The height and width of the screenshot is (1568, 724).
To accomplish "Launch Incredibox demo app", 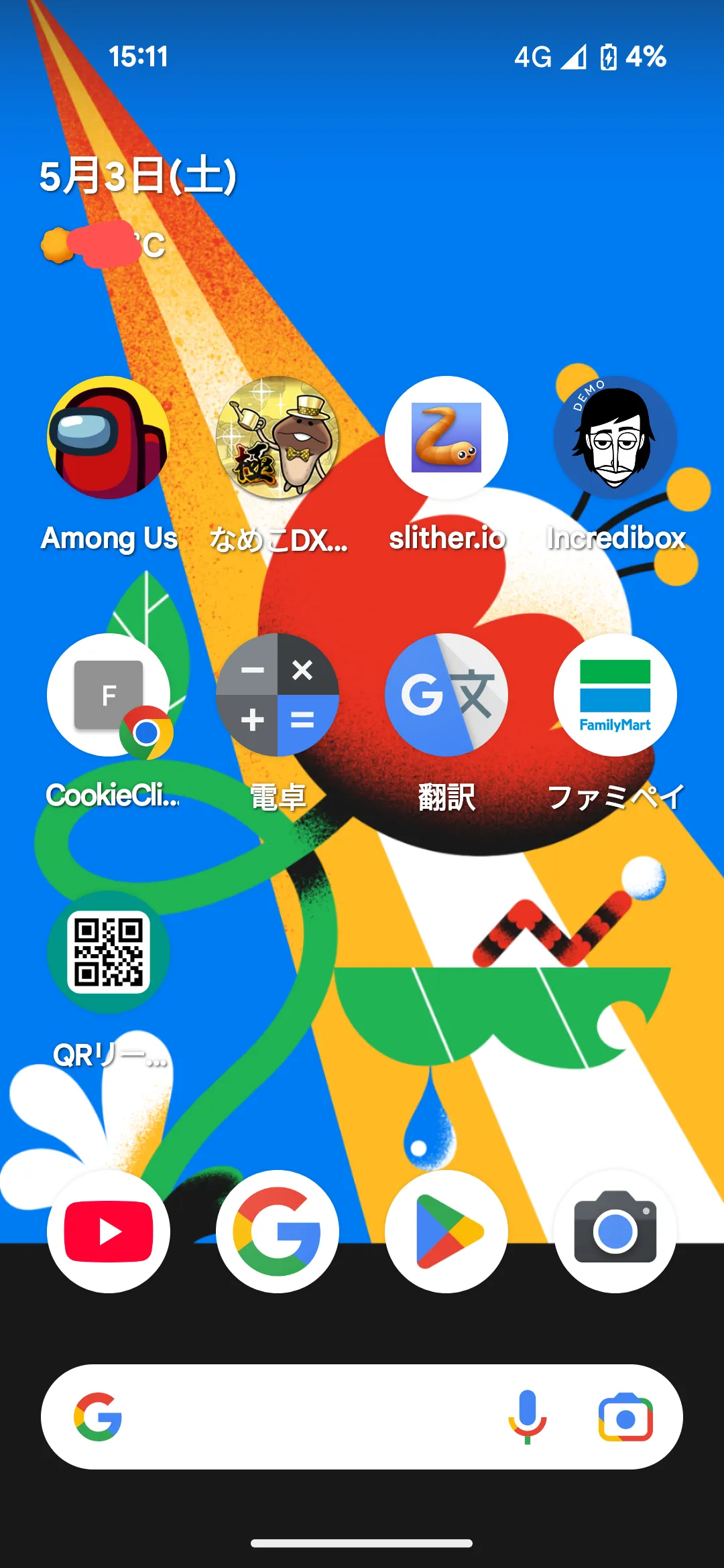I will (x=615, y=438).
